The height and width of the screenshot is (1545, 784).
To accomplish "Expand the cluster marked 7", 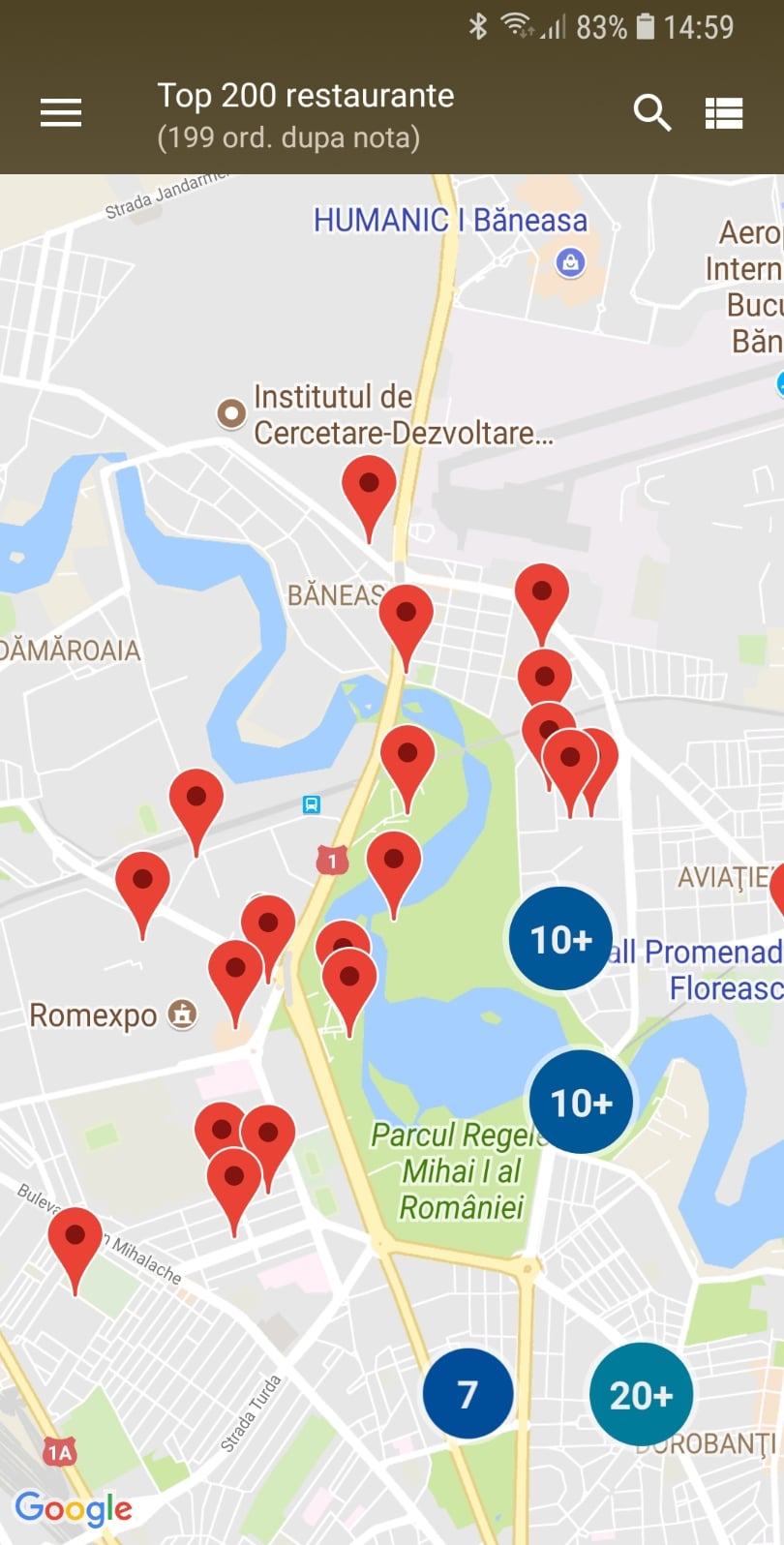I will coord(468,1394).
